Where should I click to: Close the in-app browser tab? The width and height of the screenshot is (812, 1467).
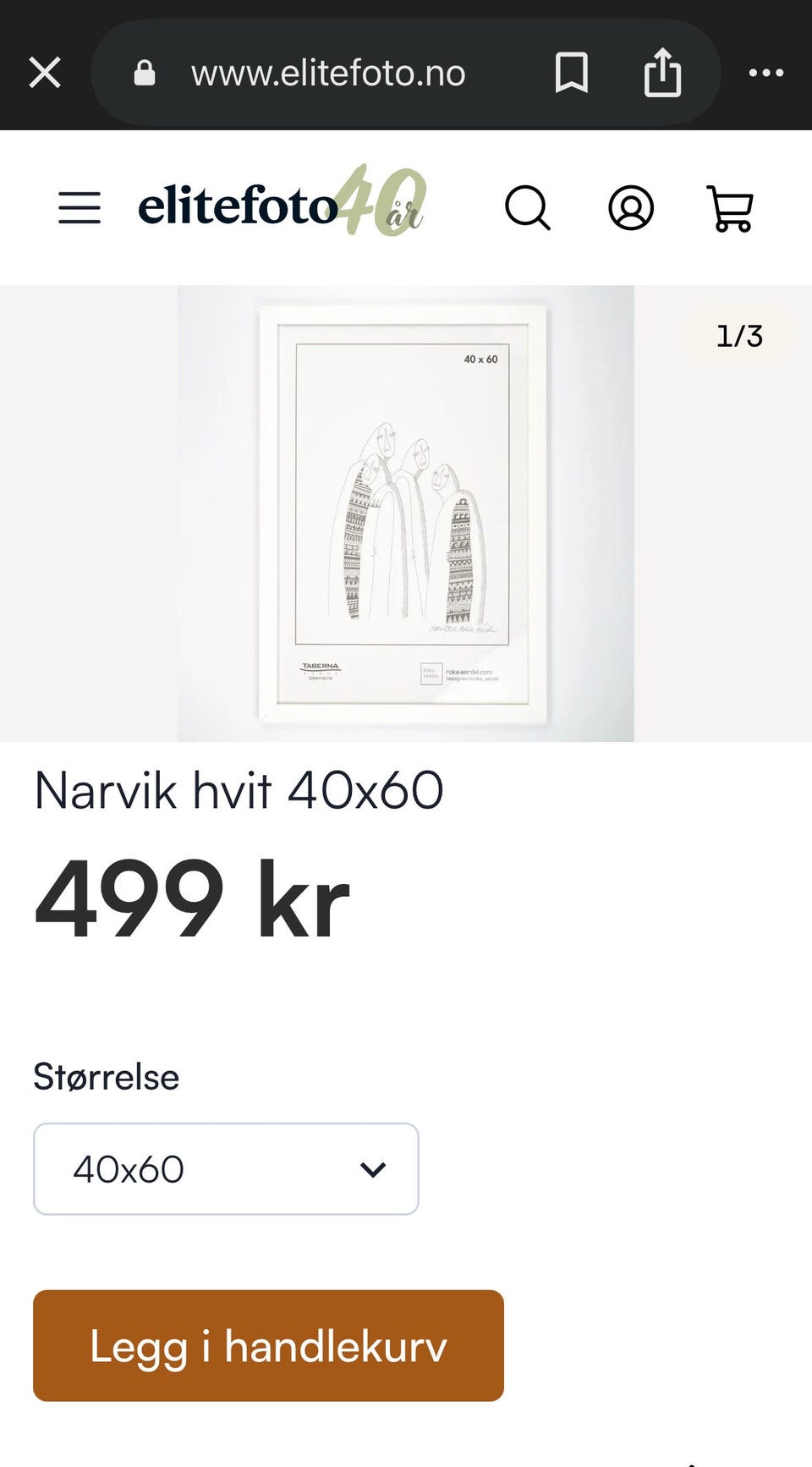point(45,73)
